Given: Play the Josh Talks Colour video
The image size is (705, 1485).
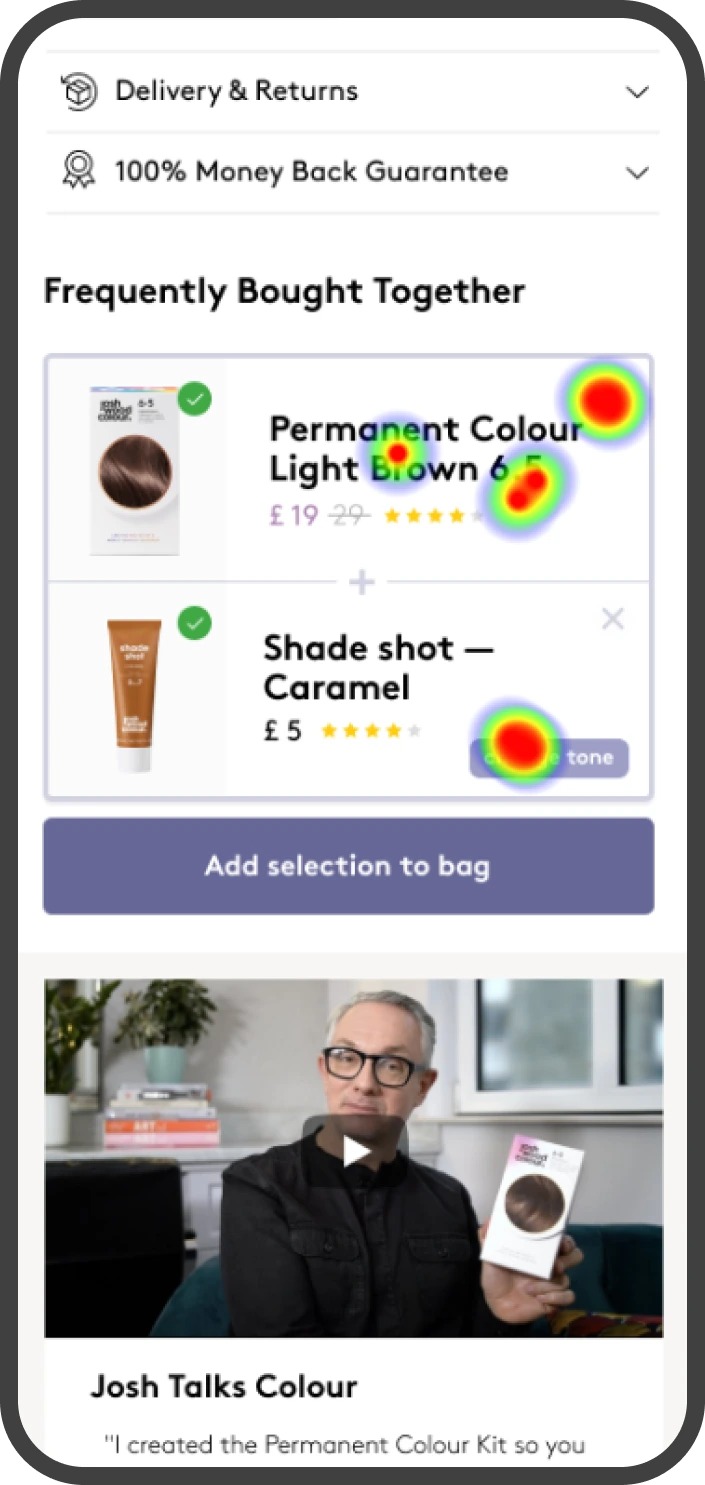Looking at the screenshot, I should [354, 1151].
